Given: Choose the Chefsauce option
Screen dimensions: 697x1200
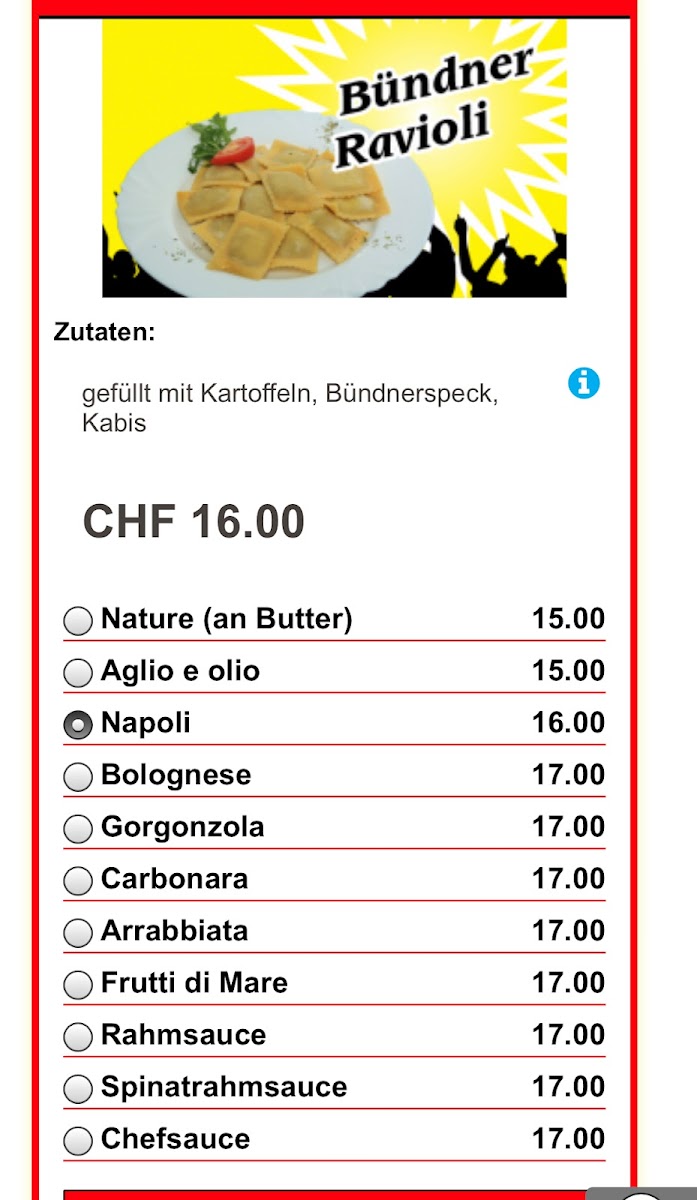Looking at the screenshot, I should click(78, 1141).
